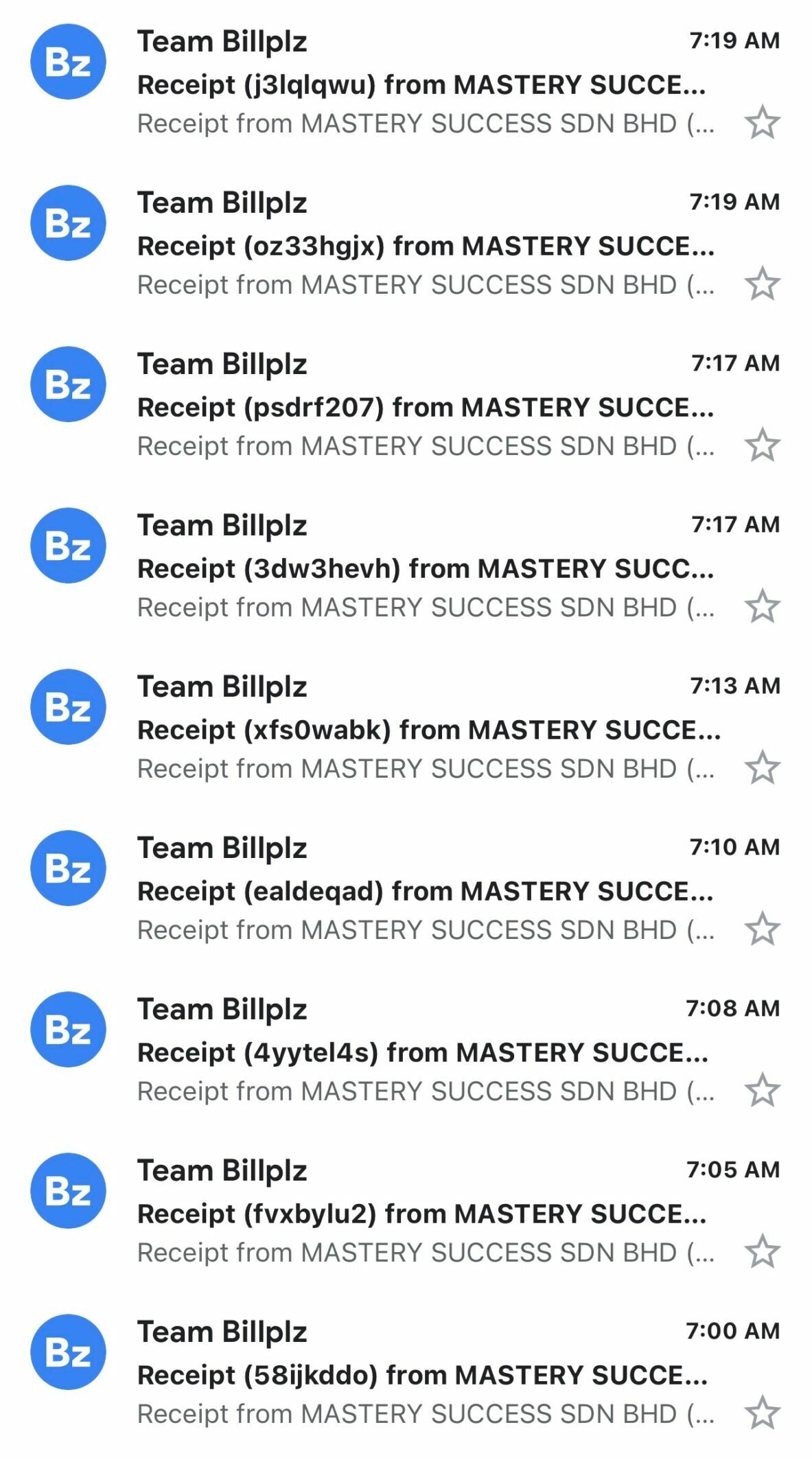Star the receipt email xfs0wabk
Viewport: 812px width, 1458px height.
click(x=762, y=769)
